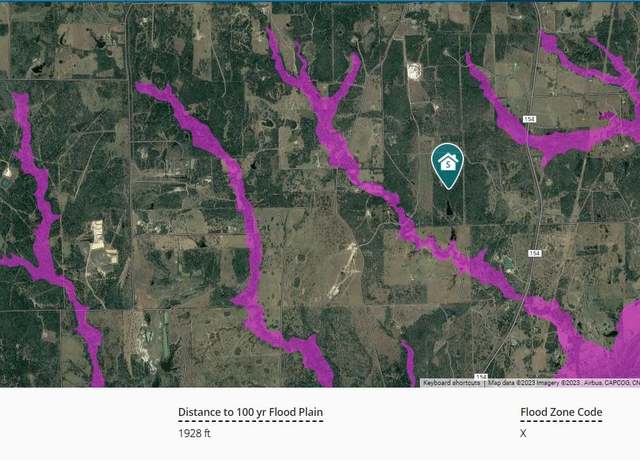Viewport: 640px width, 460px height.
Task: Show info for Distance to 100 yr Flood Plain
Action: tap(250, 412)
